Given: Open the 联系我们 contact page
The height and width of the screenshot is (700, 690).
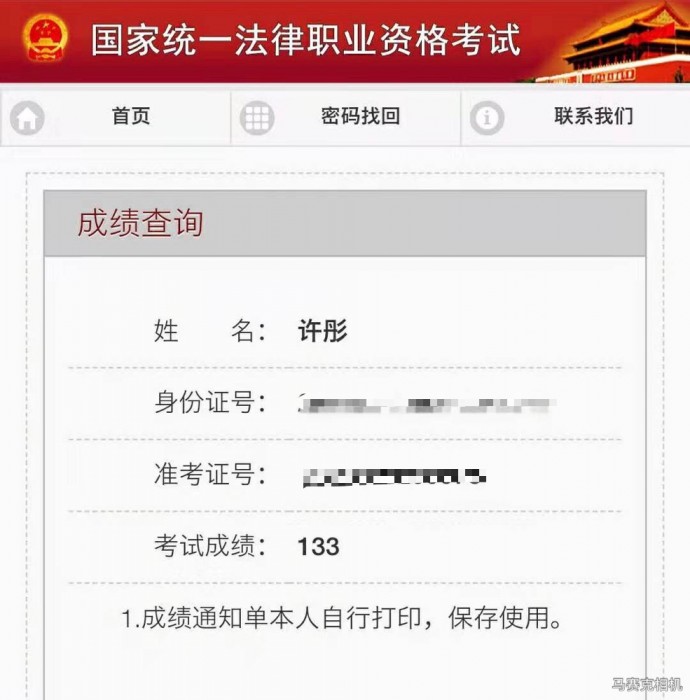Looking at the screenshot, I should [592, 117].
